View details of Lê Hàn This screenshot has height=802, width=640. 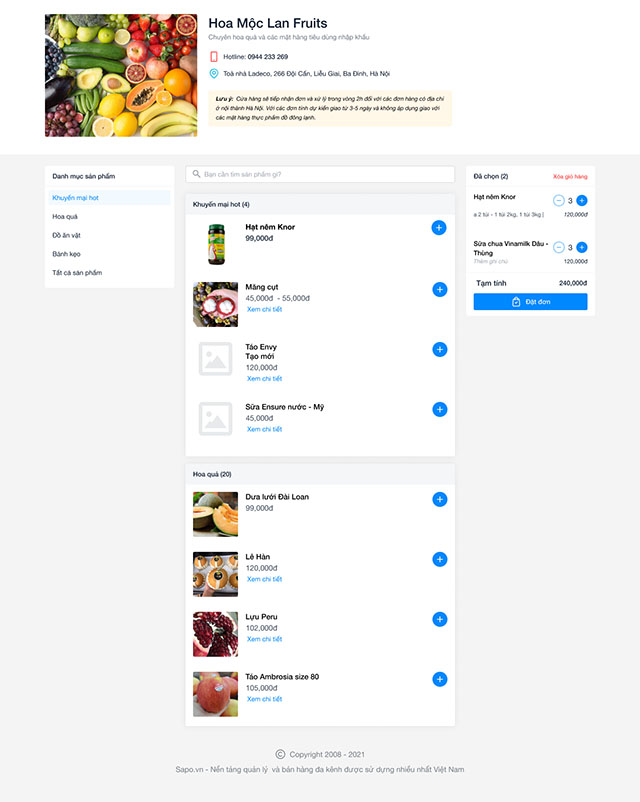pyautogui.click(x=264, y=579)
